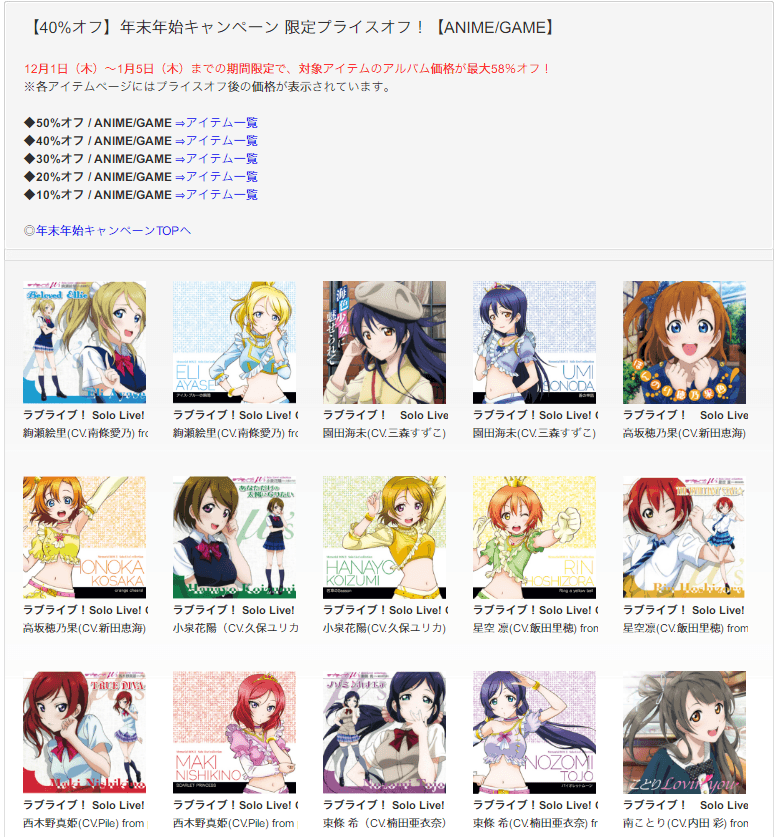This screenshot has height=837, width=776.
Task: Go to 年末年始キャンペーンTOPへ
Action: click(x=107, y=230)
